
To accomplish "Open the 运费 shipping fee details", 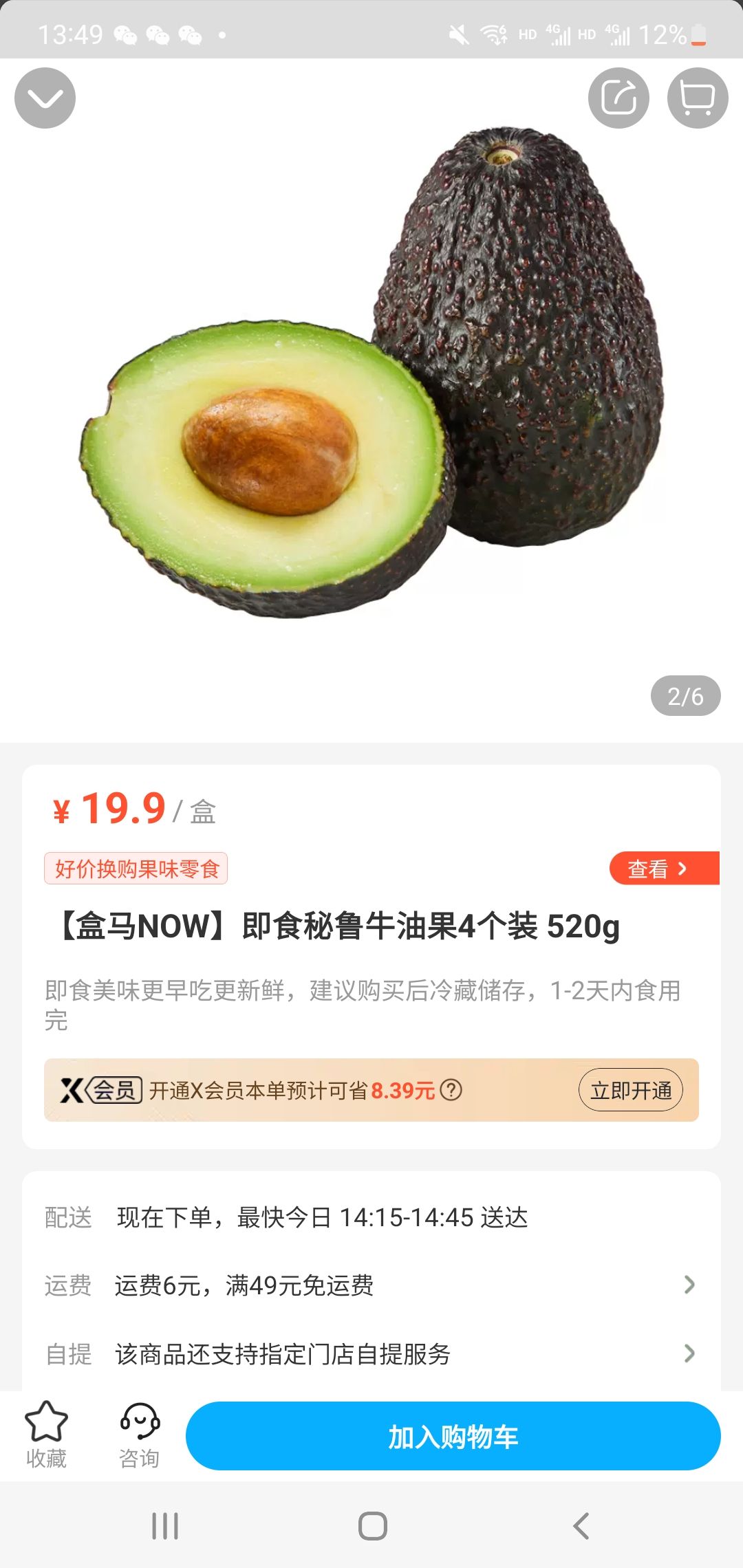I will point(371,1285).
